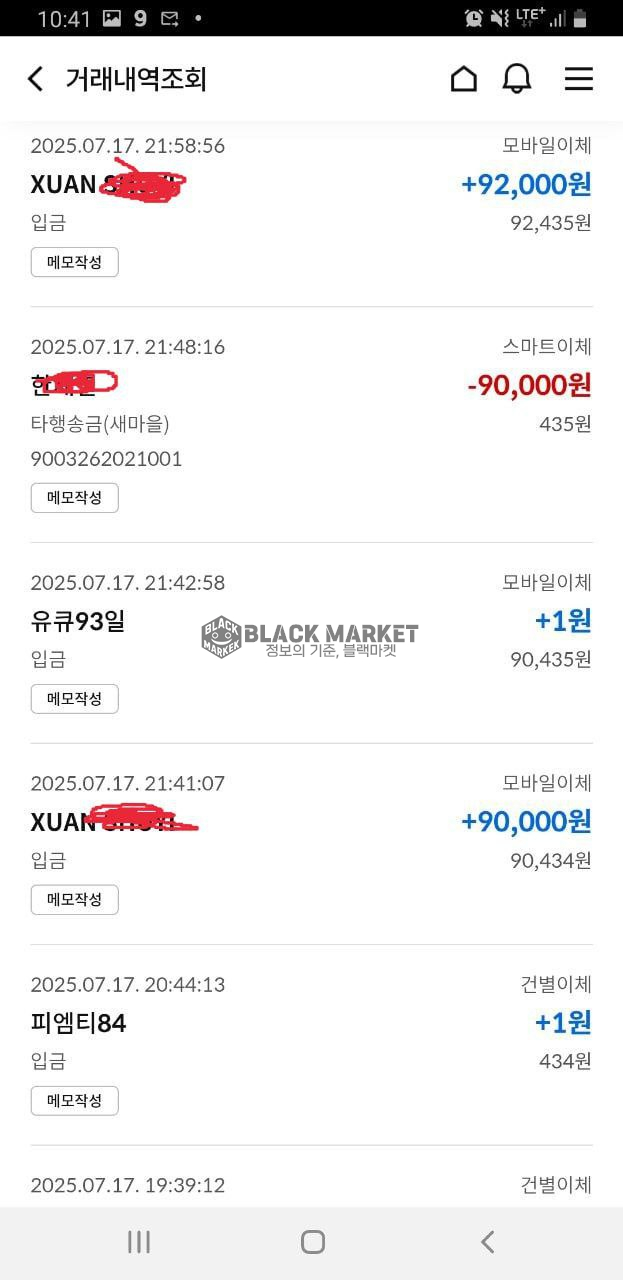Open the home icon in the header

pyautogui.click(x=464, y=79)
